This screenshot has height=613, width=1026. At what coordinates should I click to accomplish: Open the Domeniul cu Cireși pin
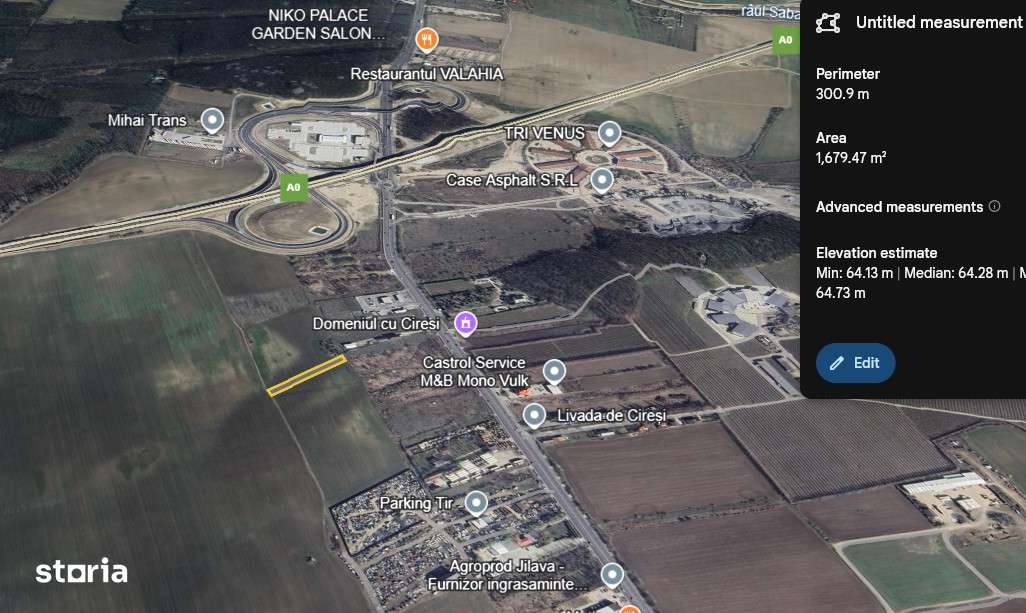pos(465,323)
